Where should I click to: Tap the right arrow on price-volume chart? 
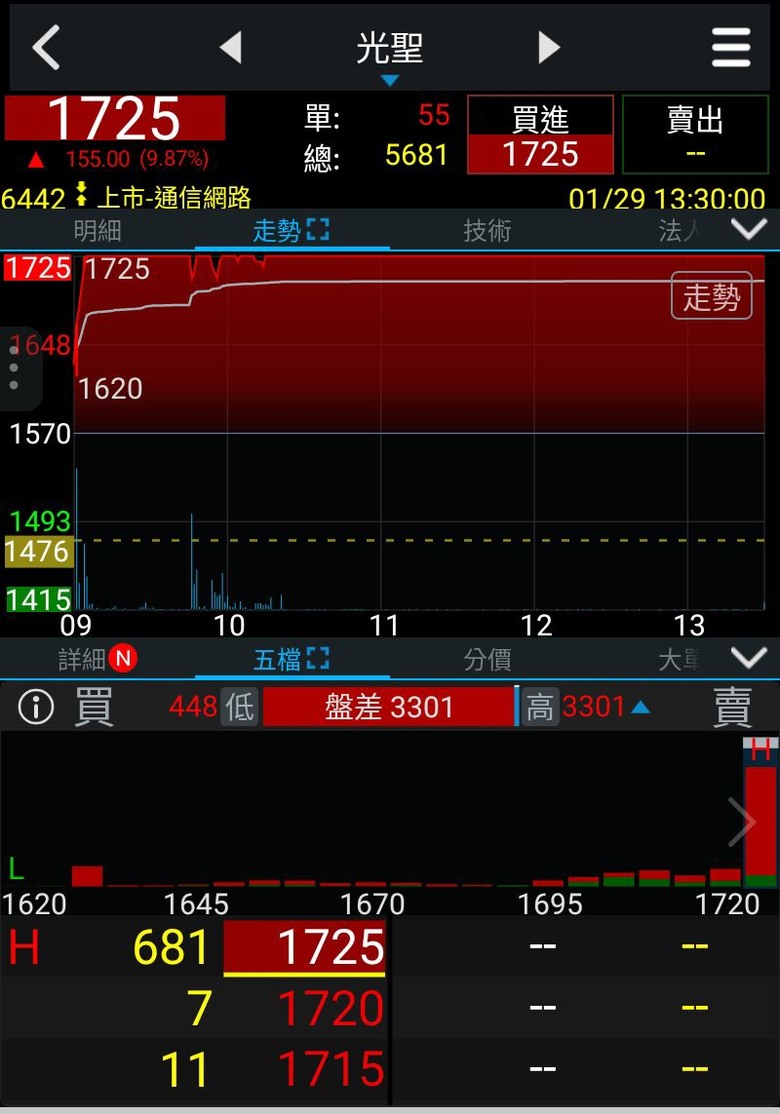pyautogui.click(x=742, y=822)
